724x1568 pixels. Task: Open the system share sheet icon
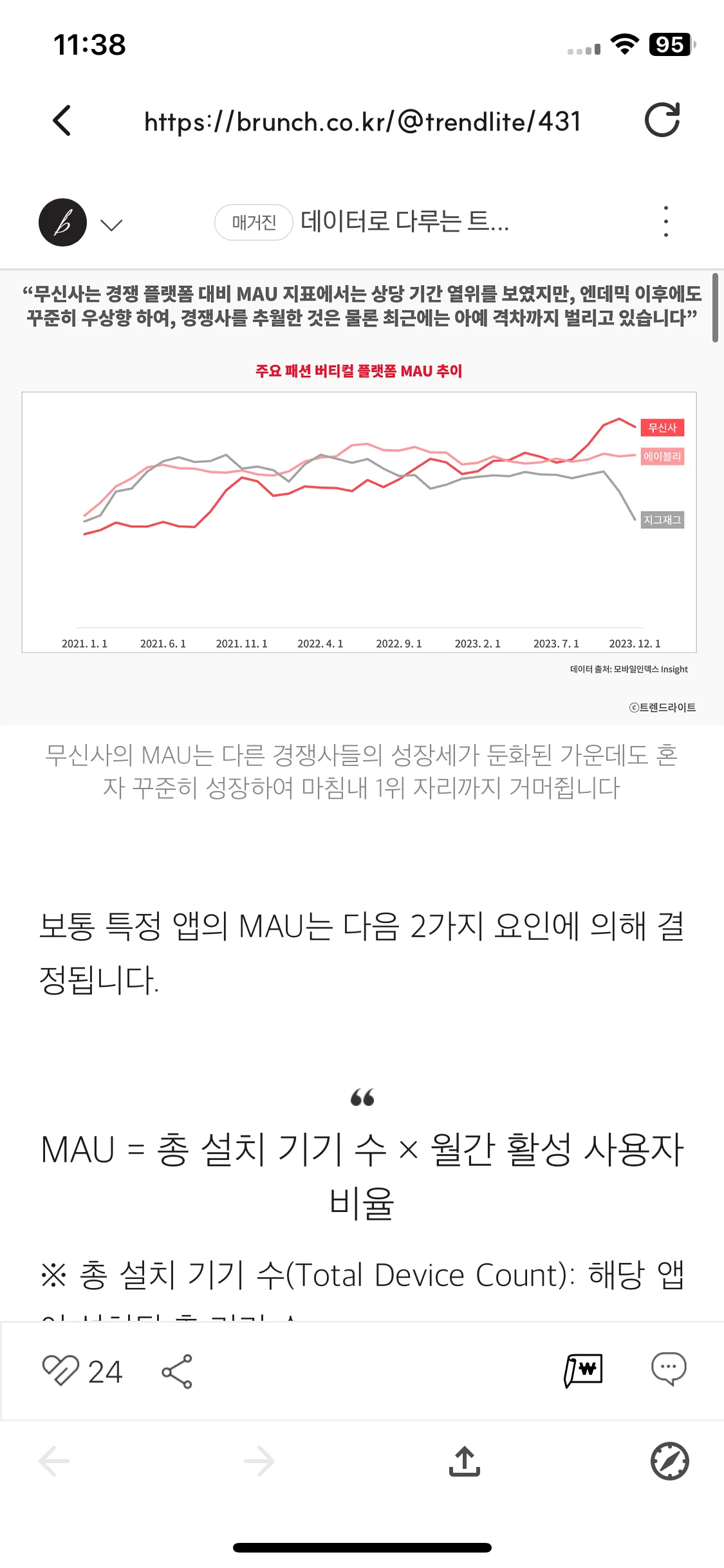click(x=465, y=1461)
